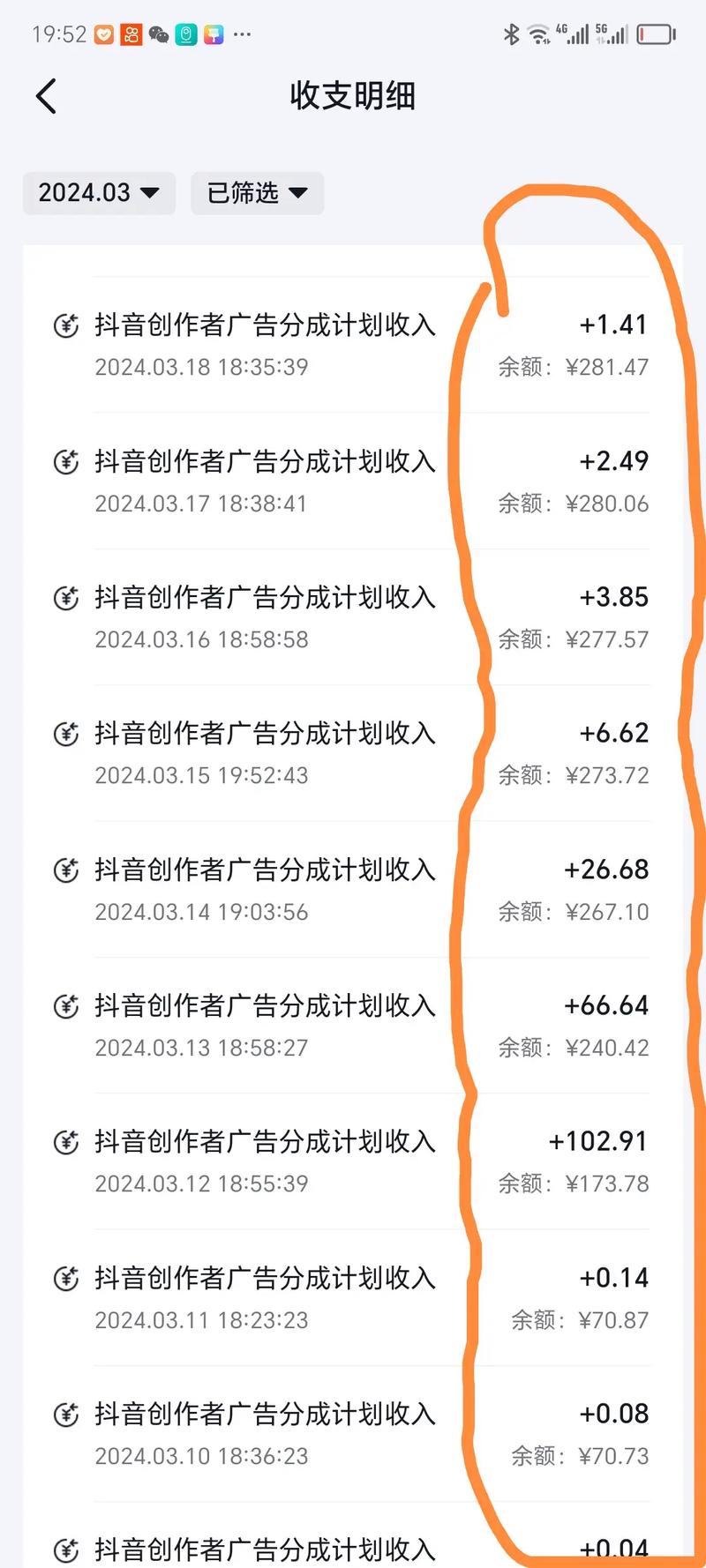Screen dimensions: 706x1568
Task: Click the 4G signal strength indicator
Action: 575,34
